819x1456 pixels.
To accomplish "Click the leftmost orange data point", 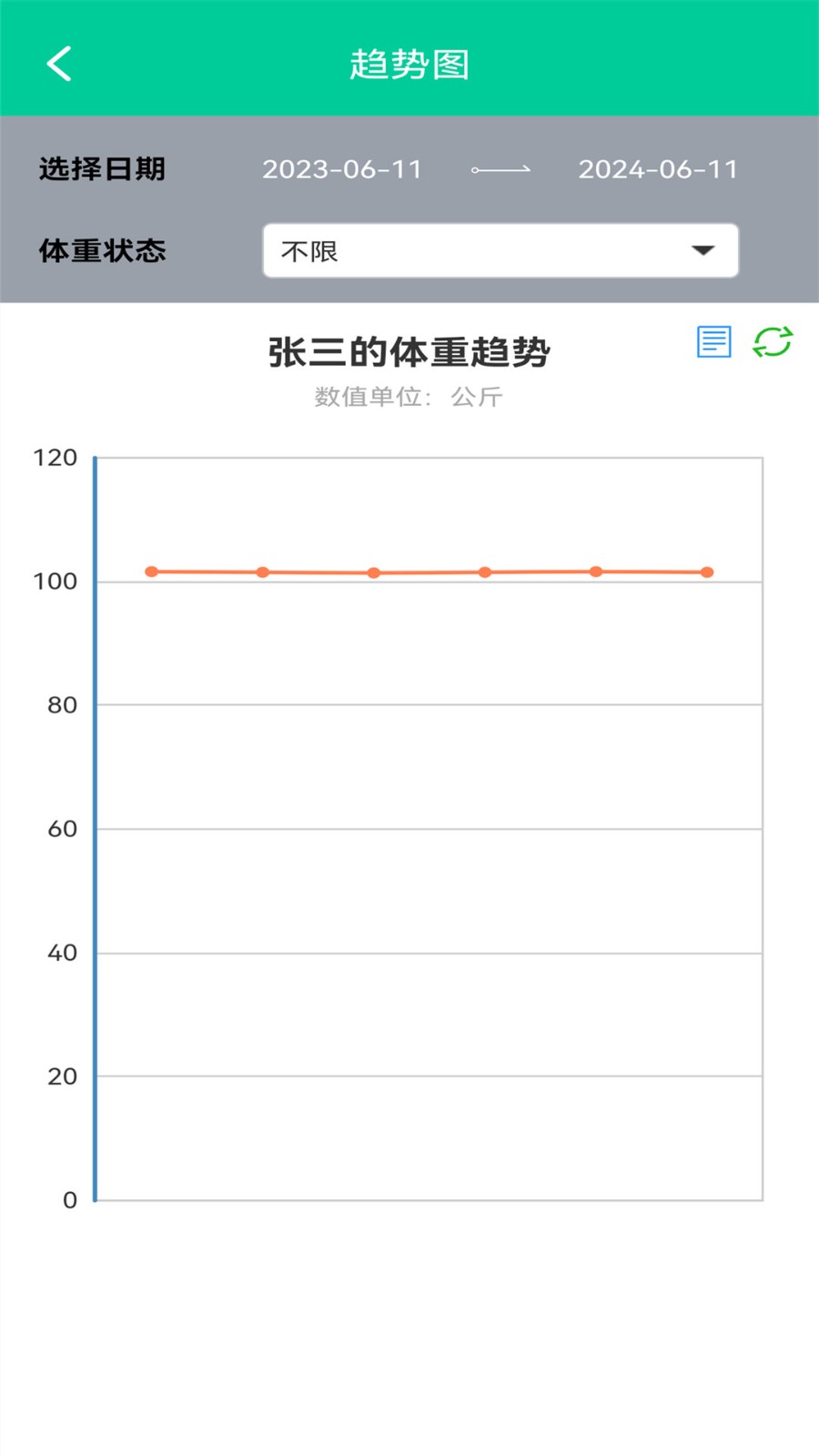I will coord(151,571).
